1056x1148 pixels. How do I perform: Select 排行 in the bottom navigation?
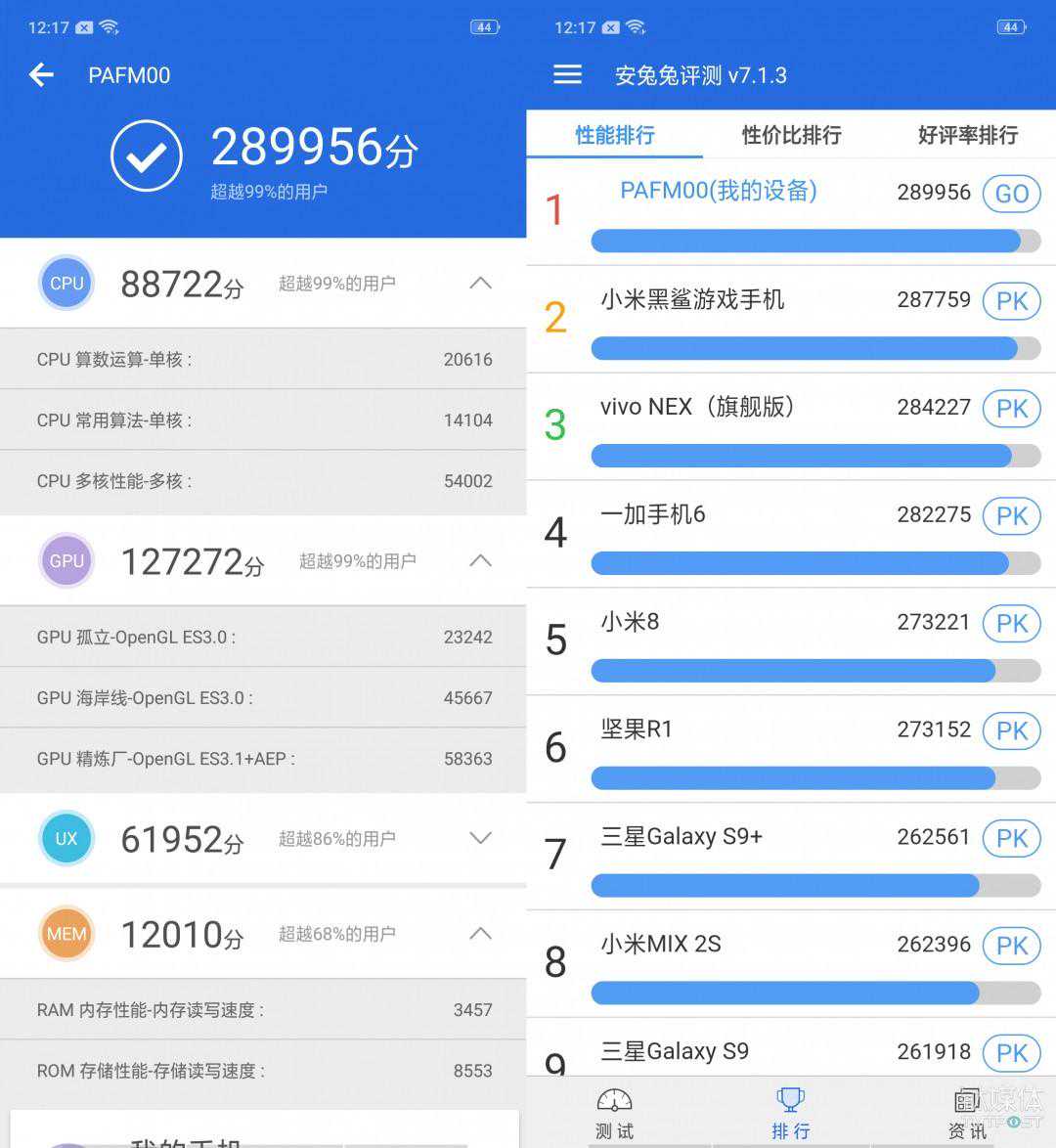click(x=790, y=1113)
